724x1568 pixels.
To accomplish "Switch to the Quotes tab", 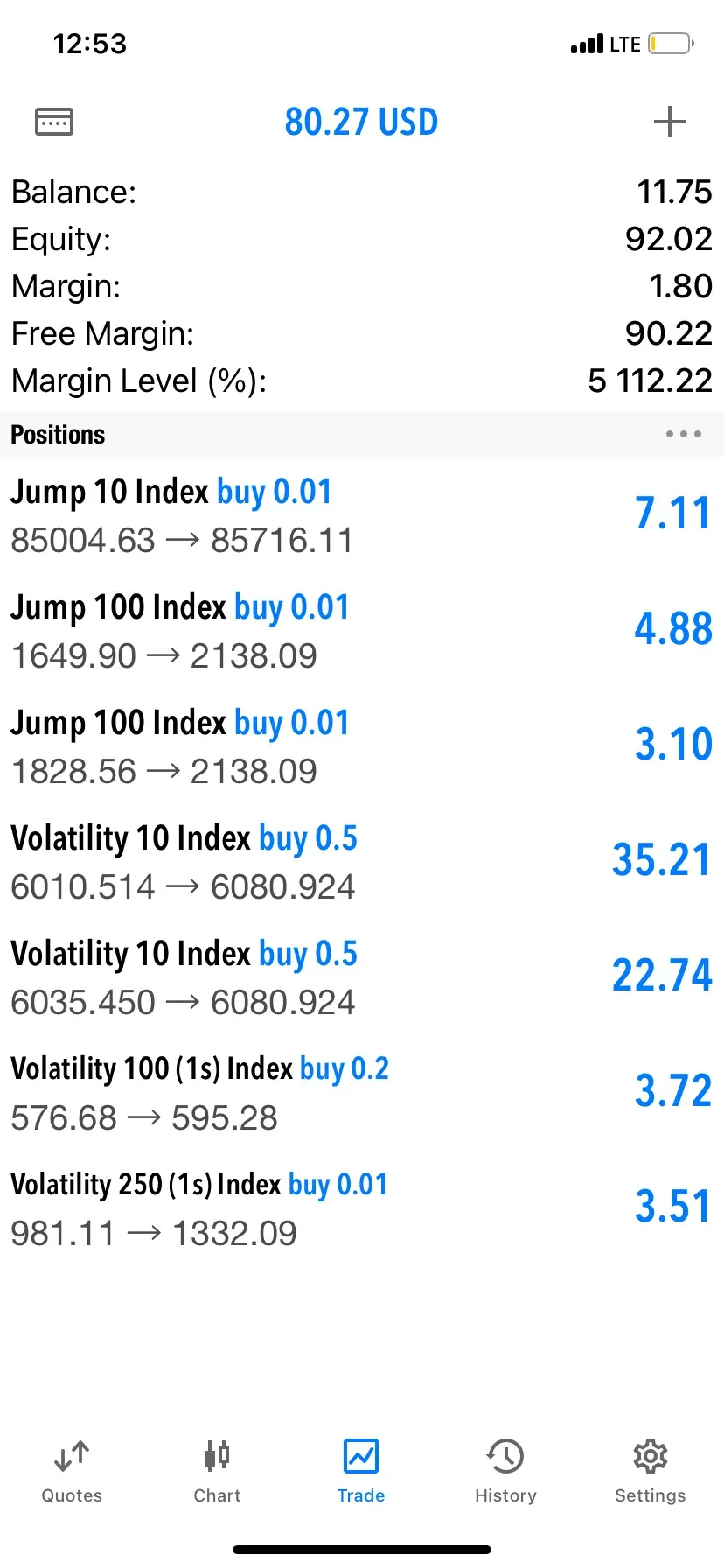I will [x=72, y=1472].
